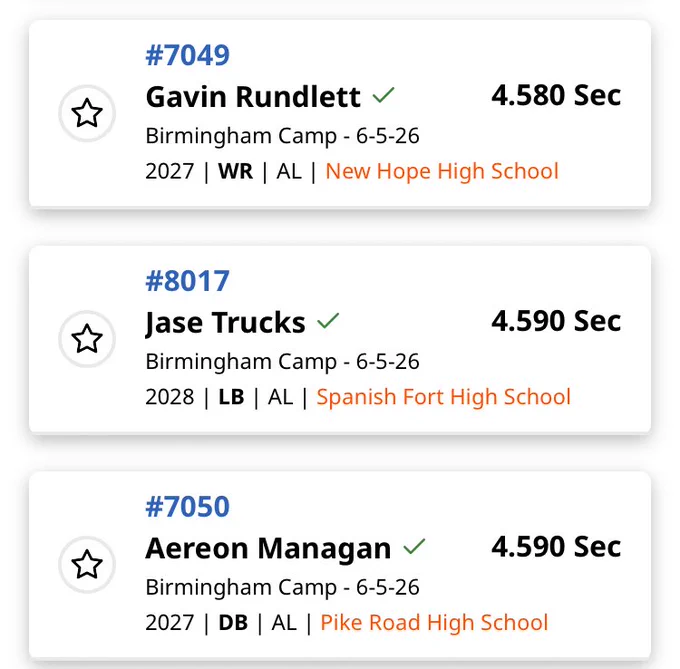View Jase Trucks's athlete profile
Screen dimensions: 680x669
(x=226, y=323)
